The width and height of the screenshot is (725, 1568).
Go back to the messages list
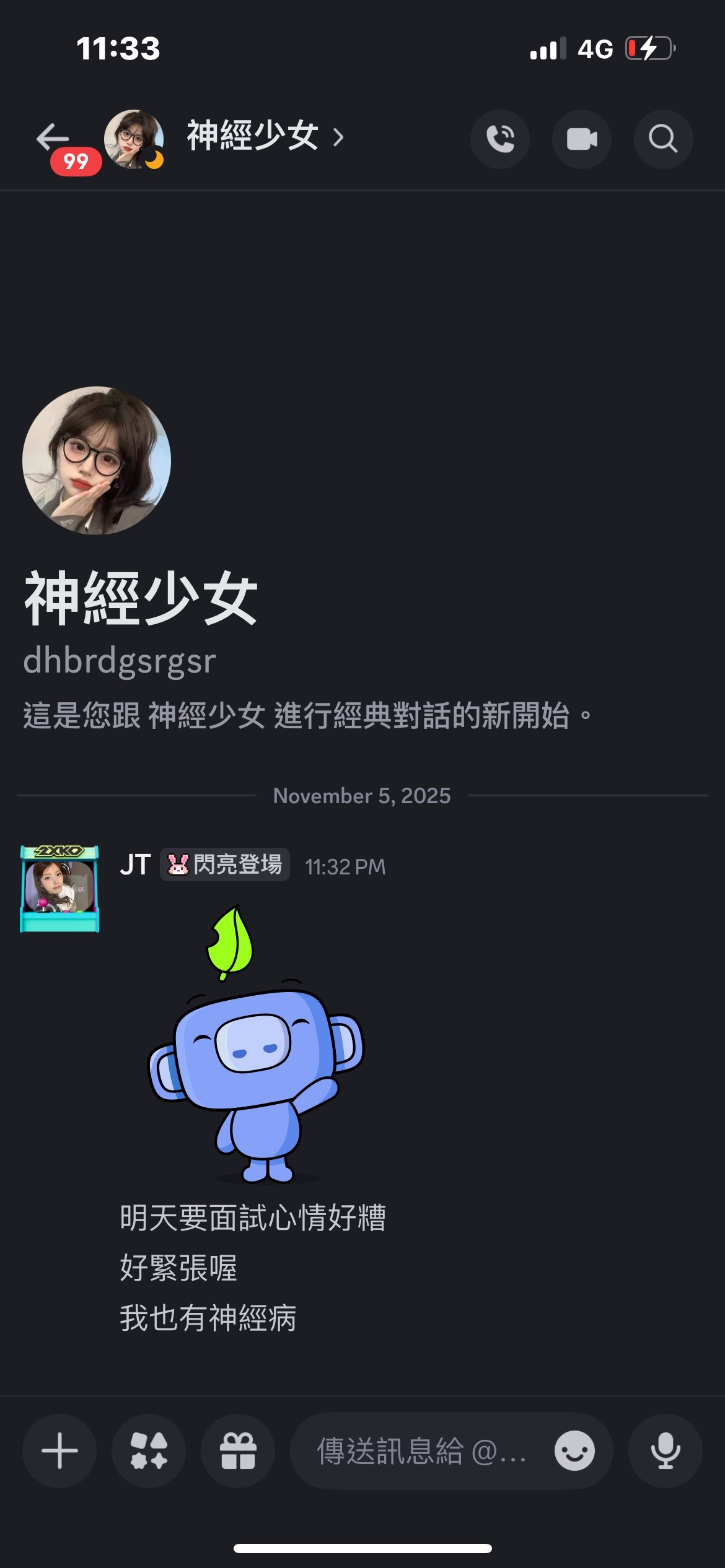click(53, 137)
